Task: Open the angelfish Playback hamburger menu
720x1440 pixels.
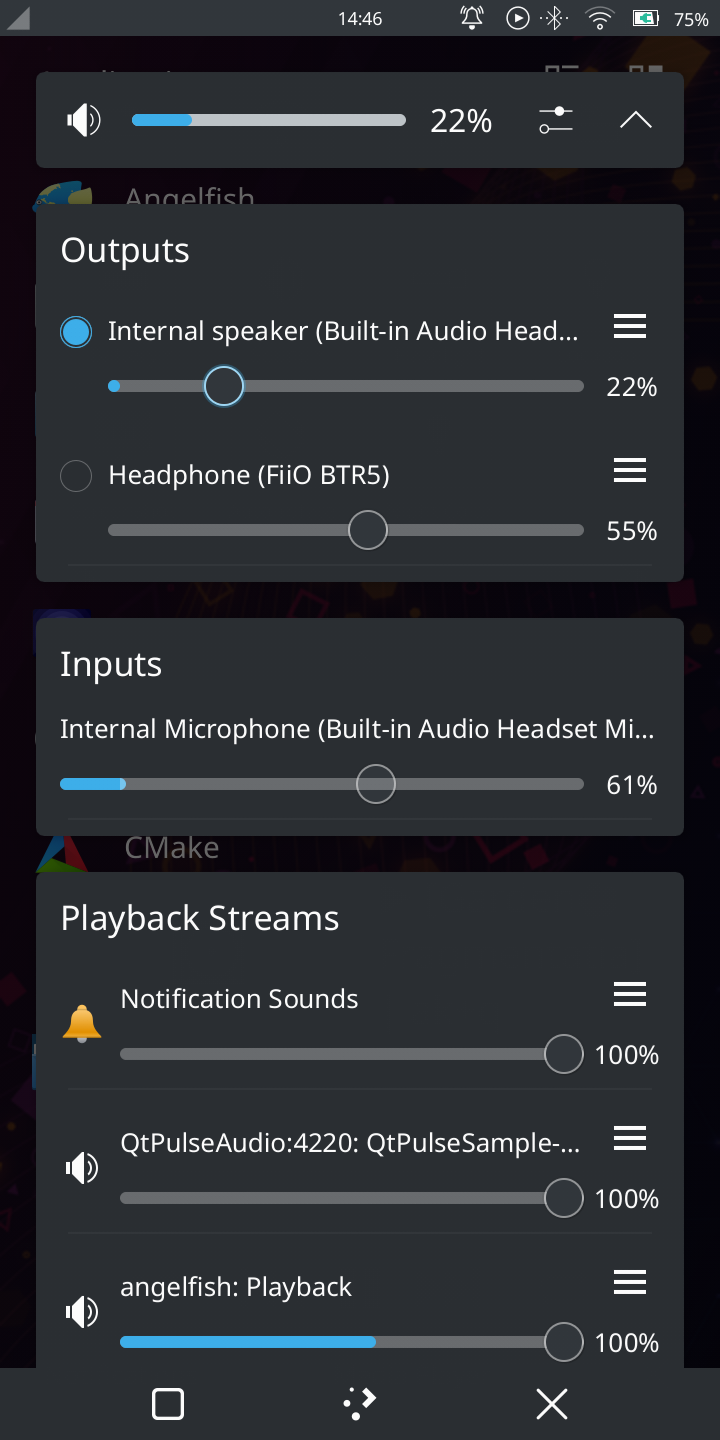Action: (630, 1283)
